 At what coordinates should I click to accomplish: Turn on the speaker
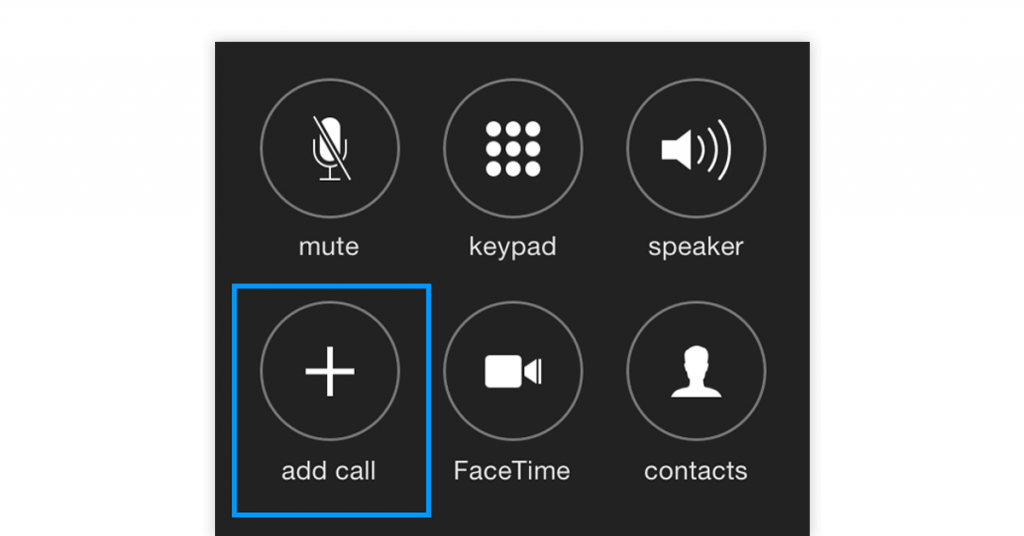tap(696, 148)
